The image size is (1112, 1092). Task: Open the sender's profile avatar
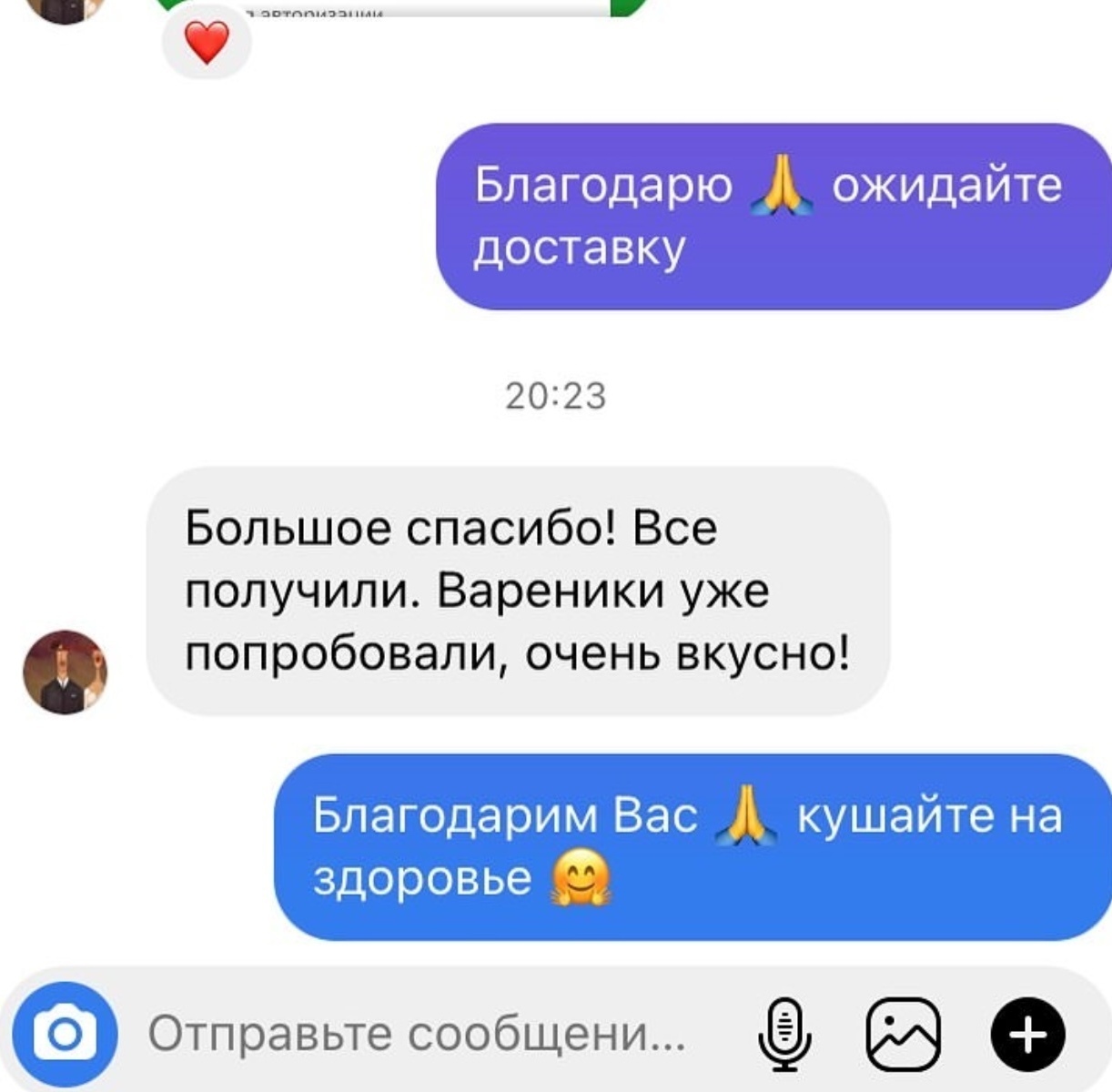coord(66,672)
